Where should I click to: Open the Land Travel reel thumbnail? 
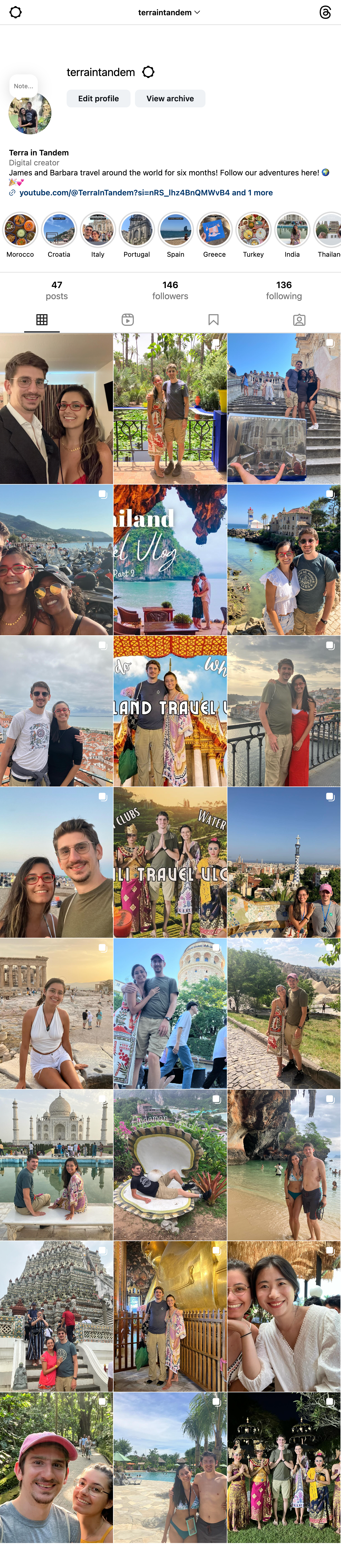(170, 711)
